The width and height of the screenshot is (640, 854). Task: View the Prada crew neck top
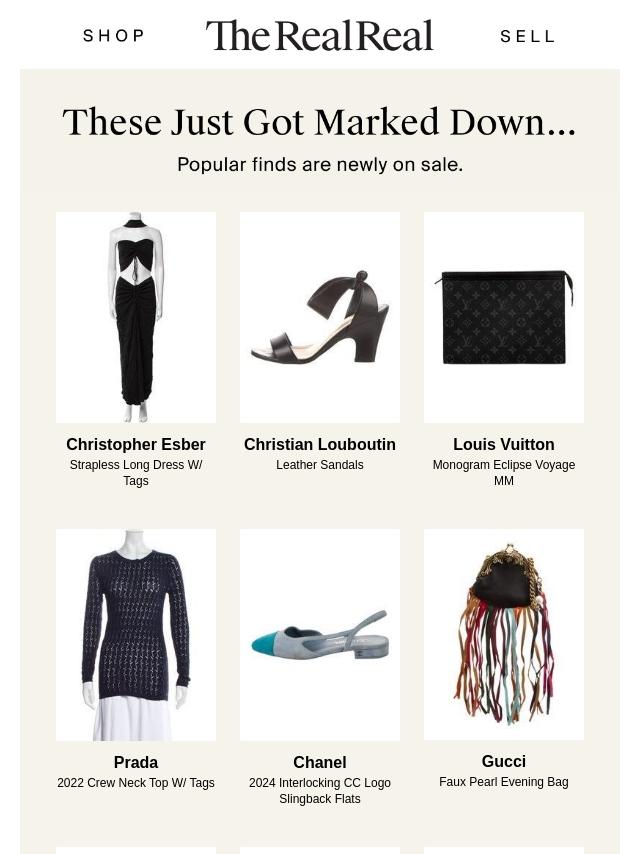(x=136, y=635)
